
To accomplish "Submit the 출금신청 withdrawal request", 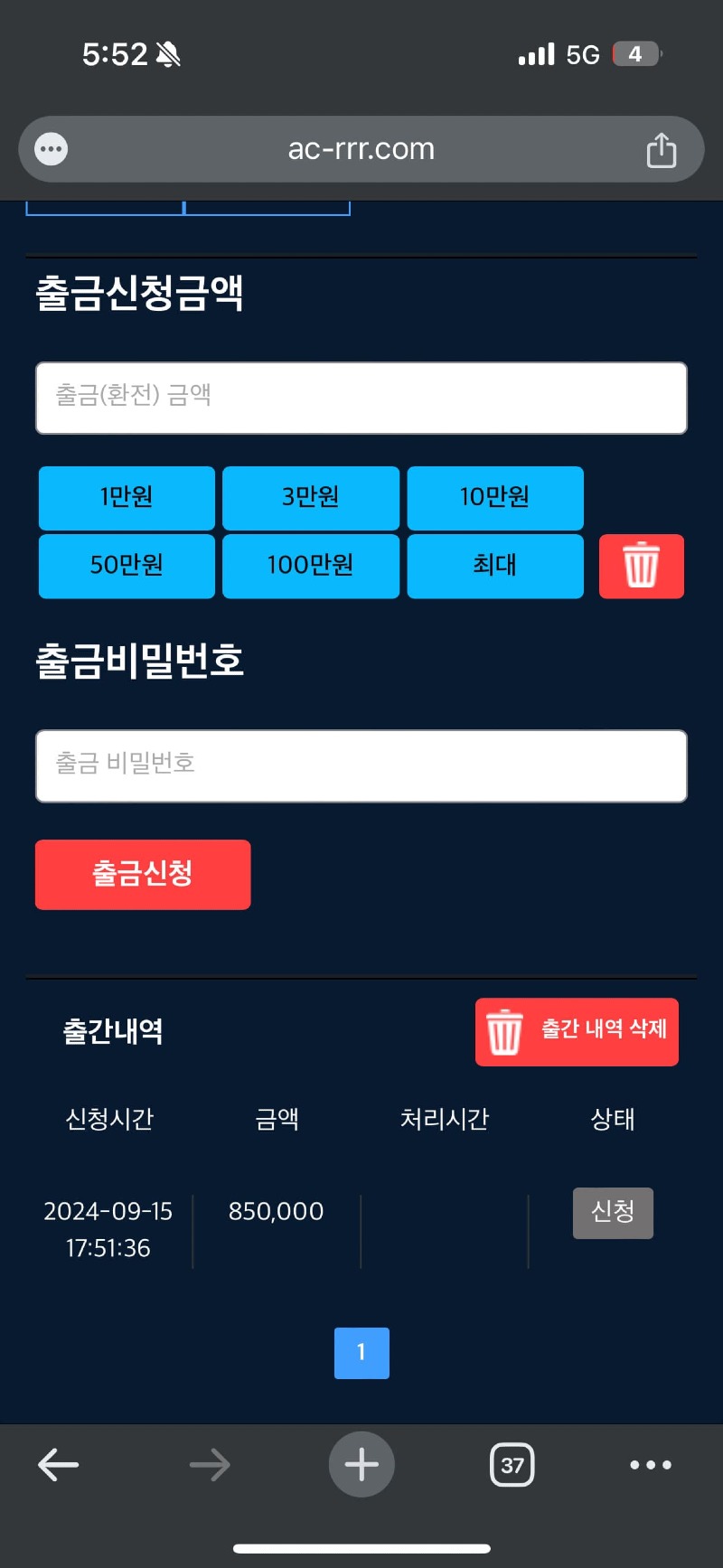I will (143, 874).
